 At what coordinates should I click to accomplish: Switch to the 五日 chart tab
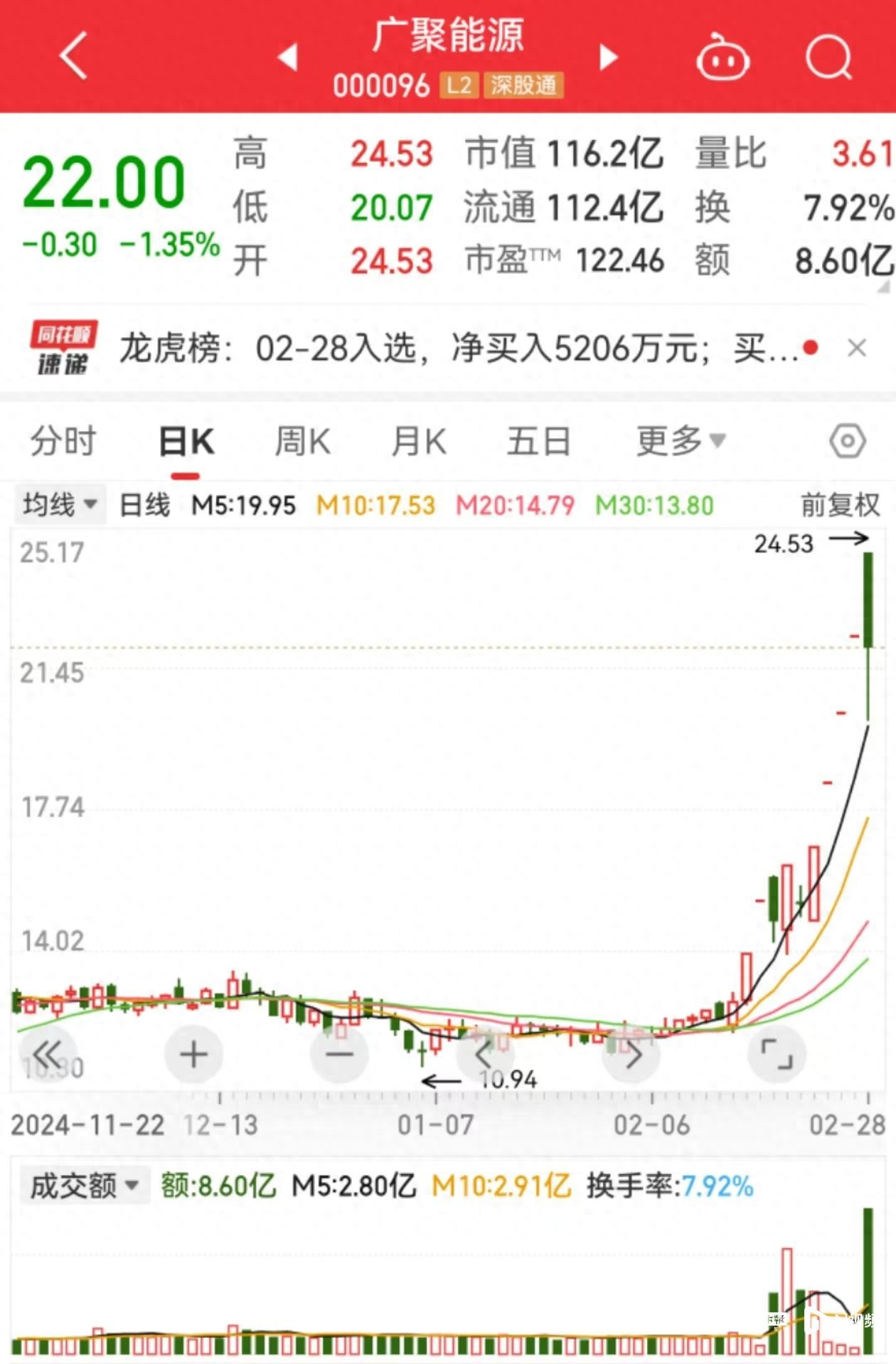[x=538, y=442]
